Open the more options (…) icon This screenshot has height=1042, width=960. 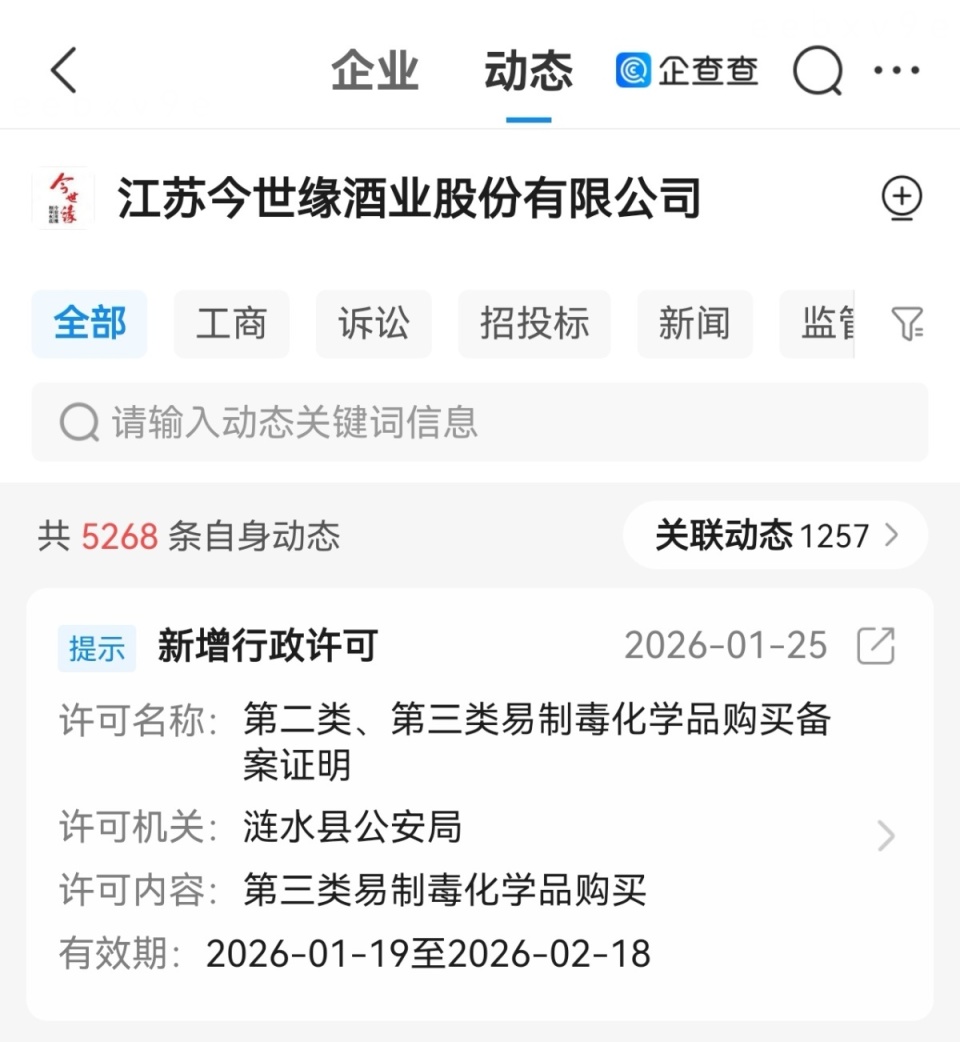click(x=896, y=70)
